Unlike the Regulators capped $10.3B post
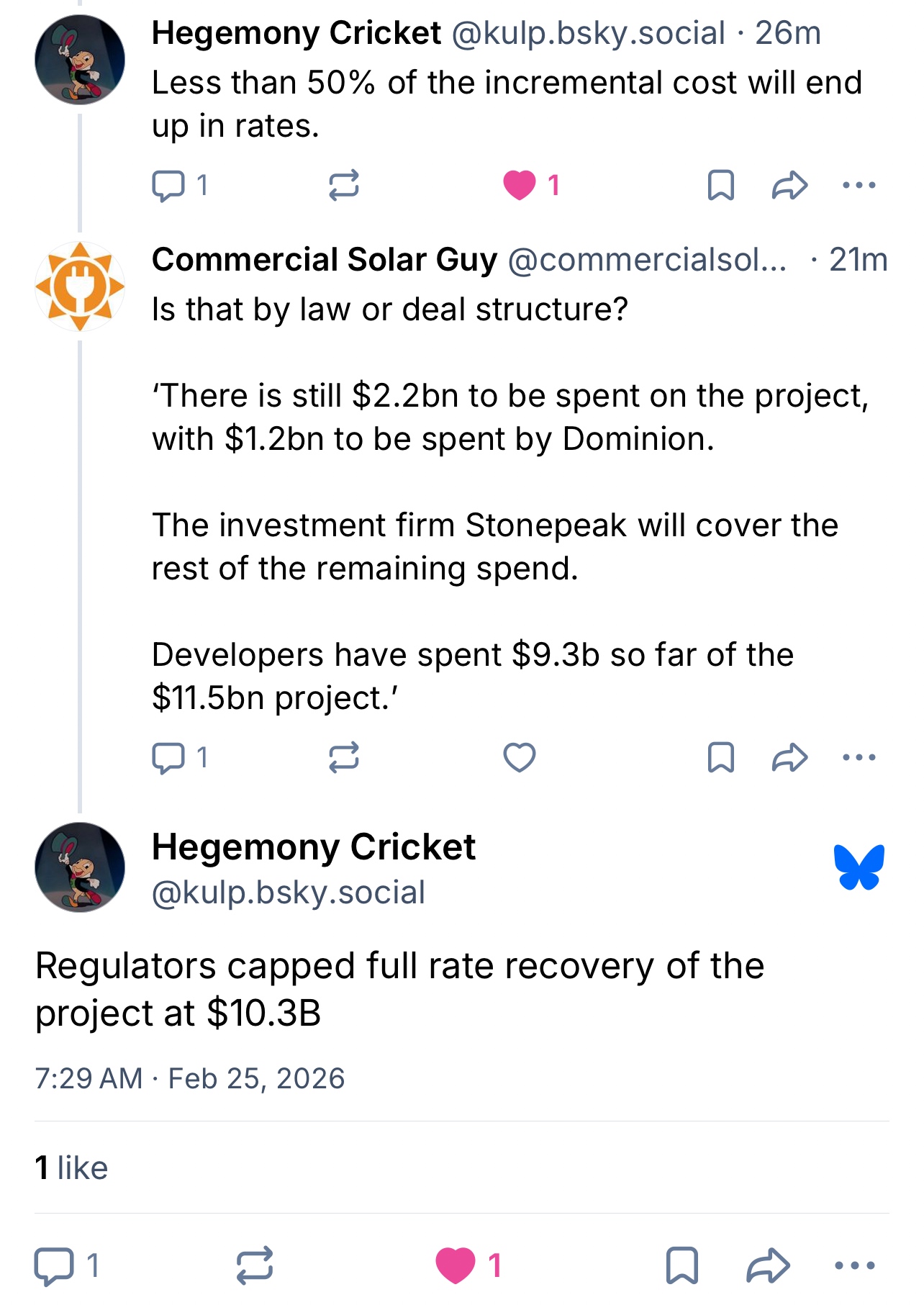 456,1265
